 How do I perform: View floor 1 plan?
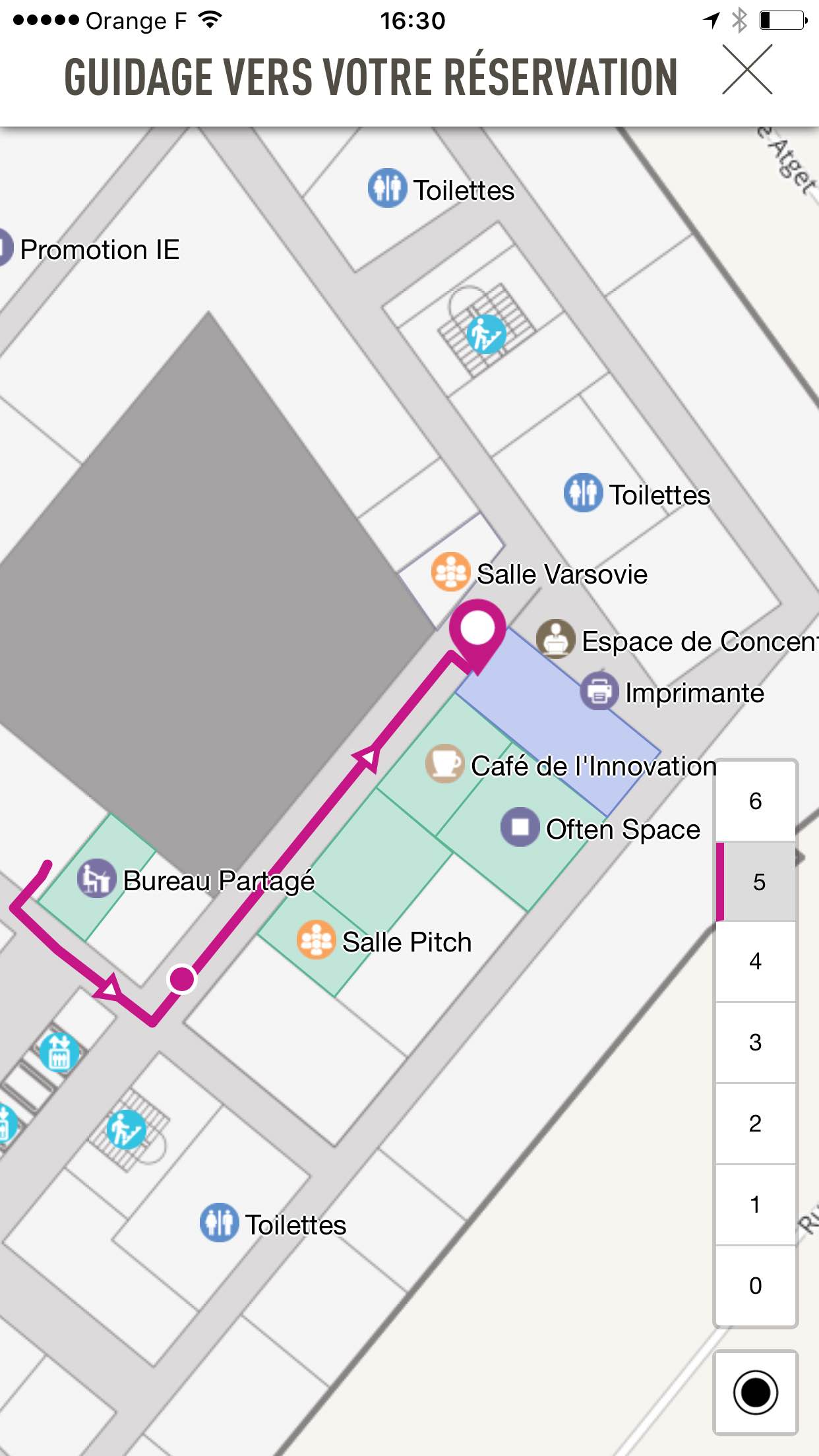point(756,1205)
